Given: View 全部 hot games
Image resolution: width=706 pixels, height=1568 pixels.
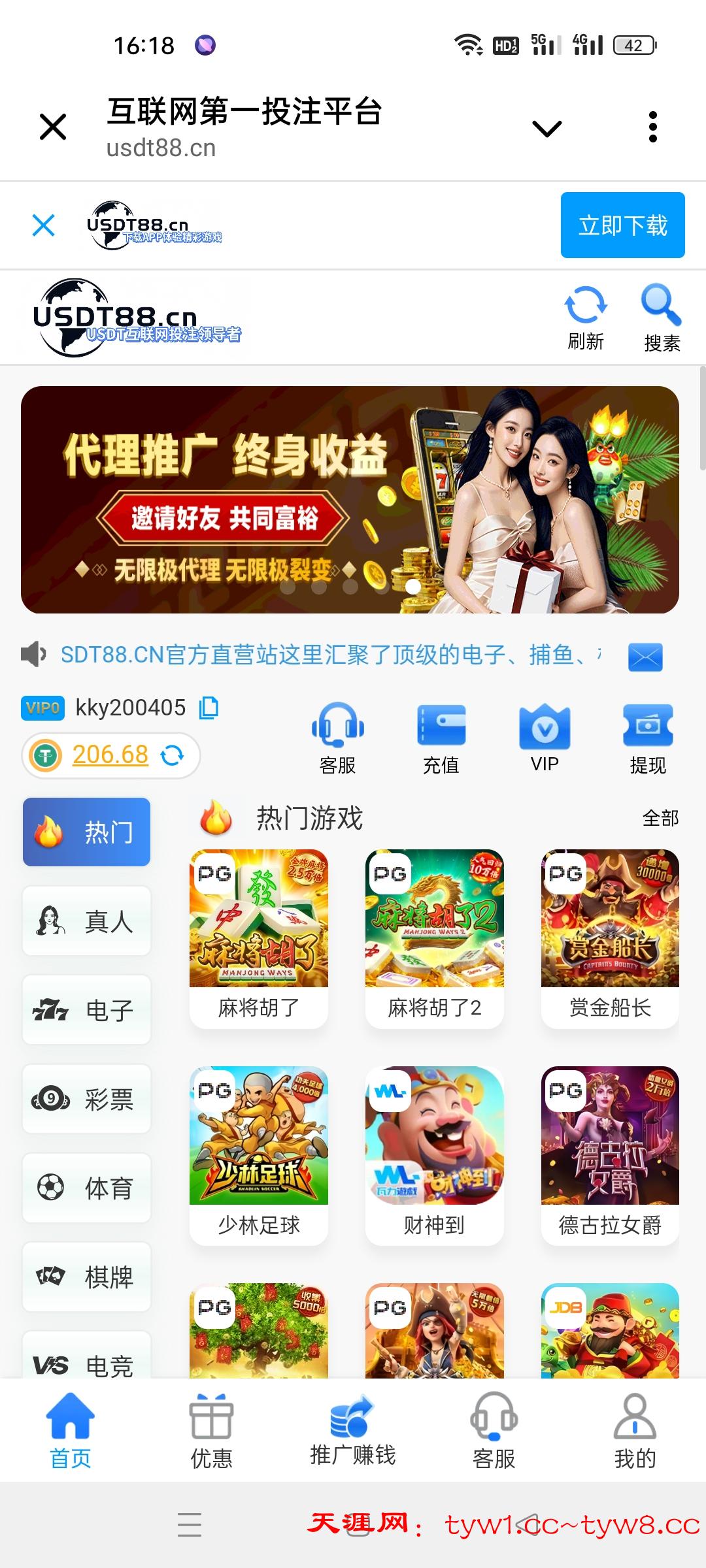Looking at the screenshot, I should pyautogui.click(x=660, y=818).
